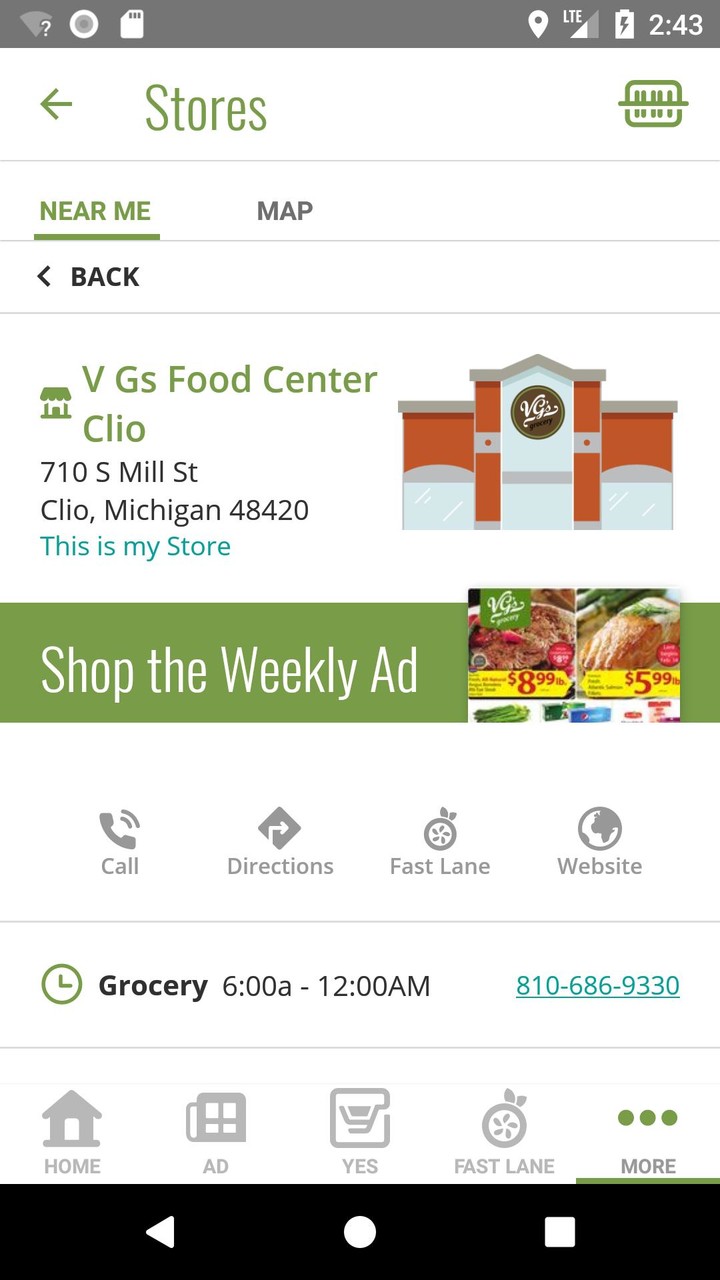Expand details with the BACK chevron
This screenshot has width=720, height=1280.
pos(88,276)
